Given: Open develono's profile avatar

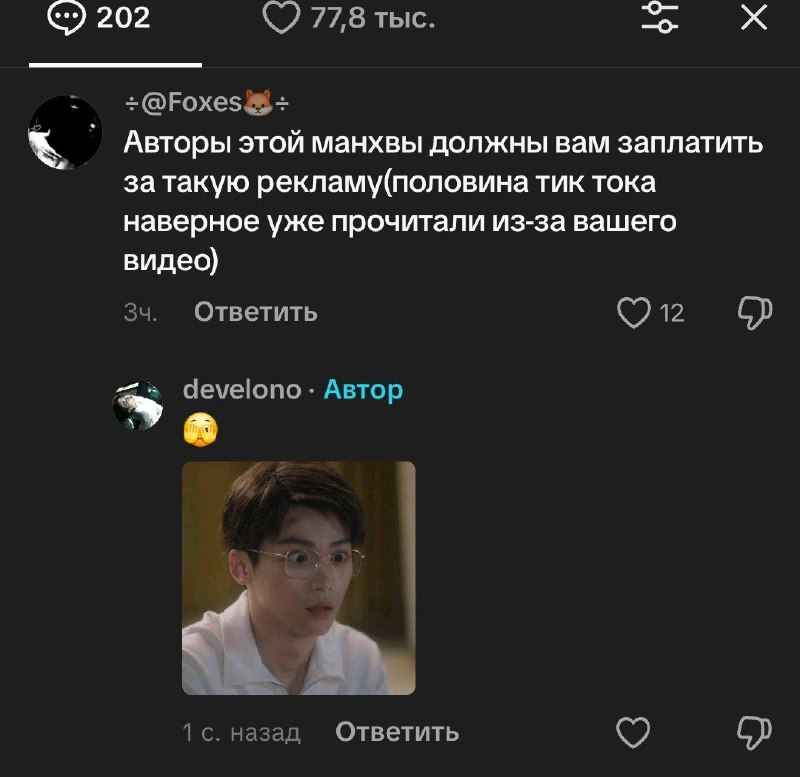Looking at the screenshot, I should (x=137, y=404).
